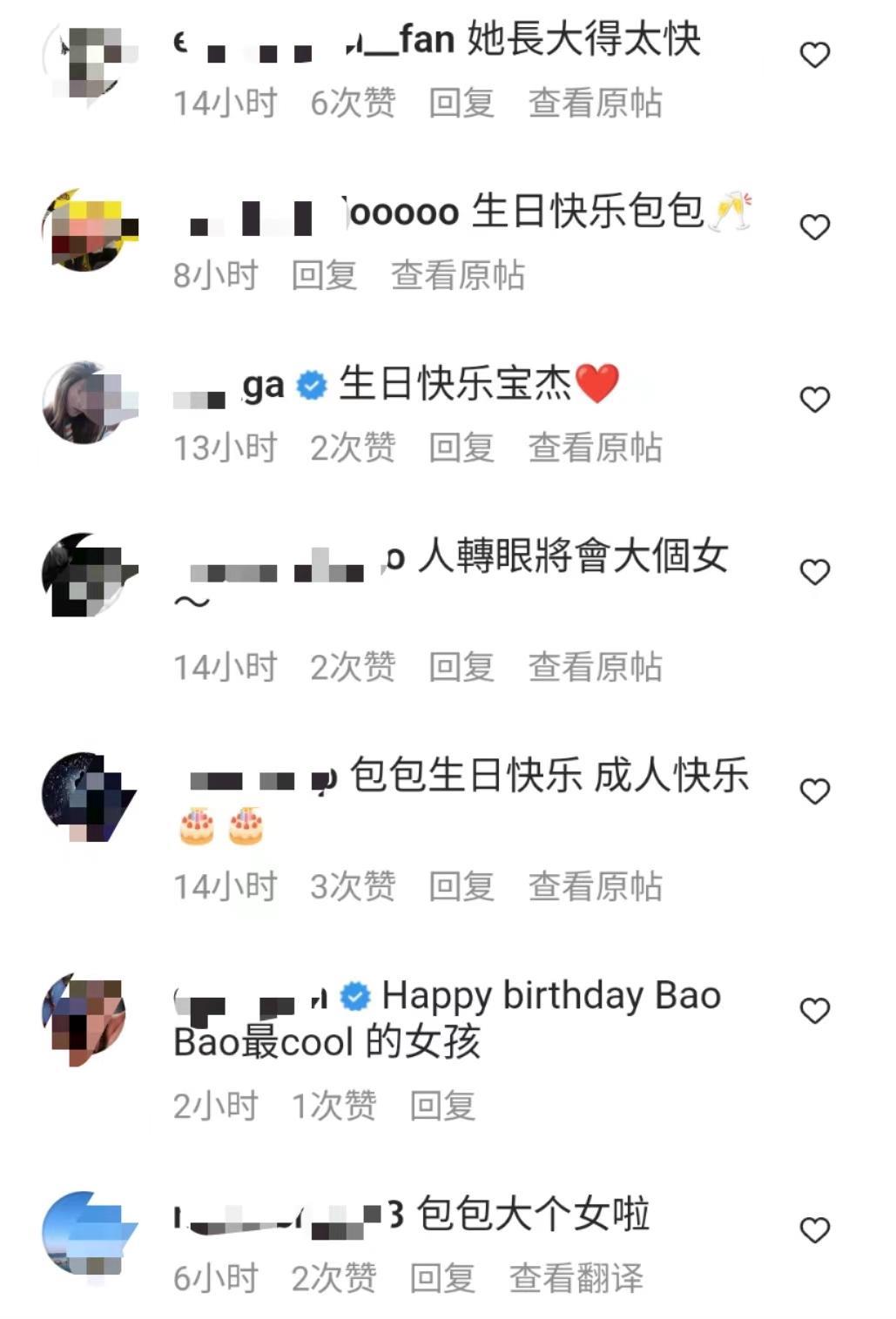View original post for 包包生日快乐 成人快乐
The width and height of the screenshot is (896, 1319).
point(595,887)
